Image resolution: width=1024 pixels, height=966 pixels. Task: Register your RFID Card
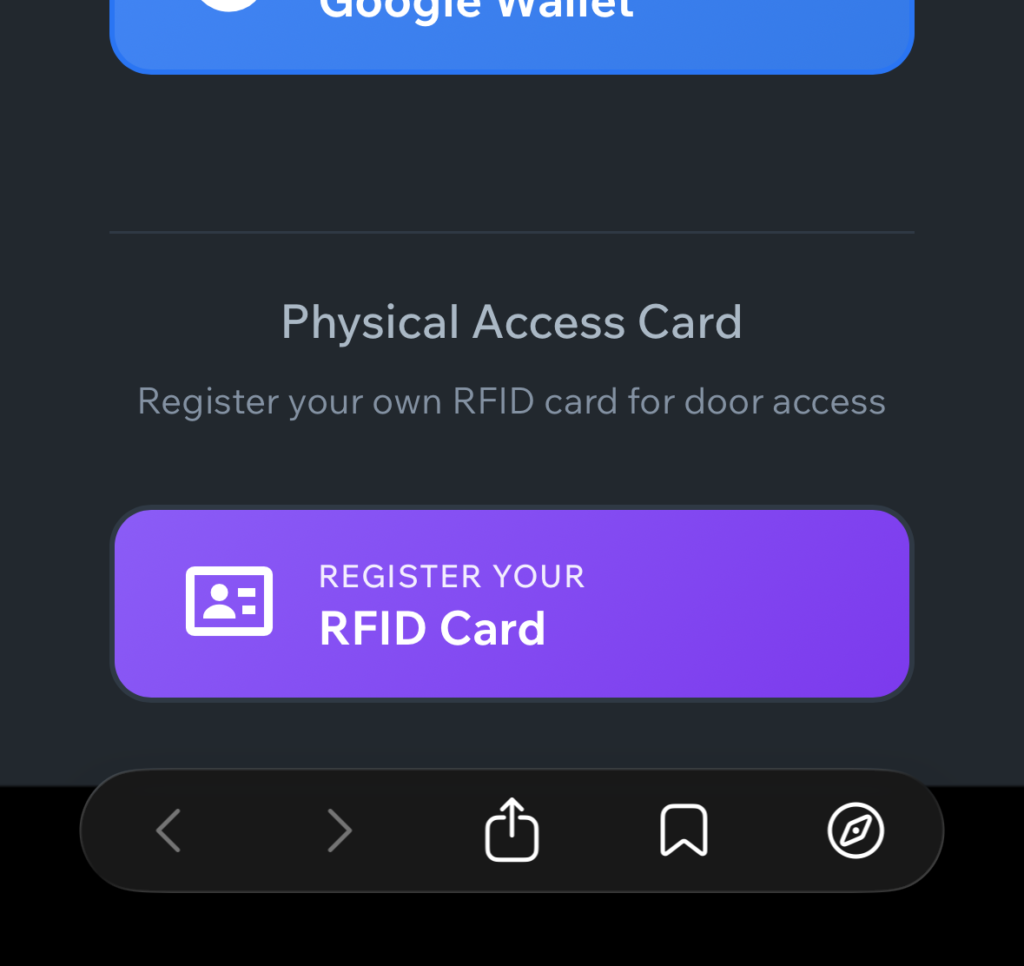(511, 604)
